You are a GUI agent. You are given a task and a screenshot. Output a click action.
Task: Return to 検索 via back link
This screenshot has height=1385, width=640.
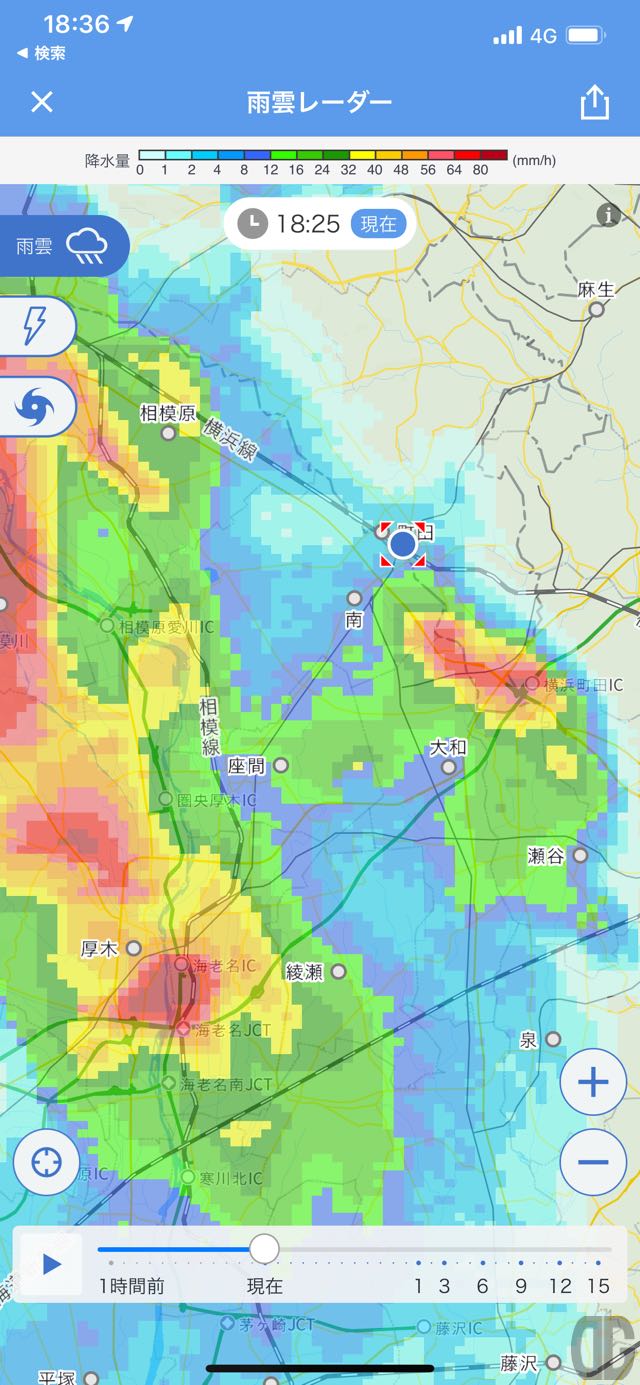(42, 54)
